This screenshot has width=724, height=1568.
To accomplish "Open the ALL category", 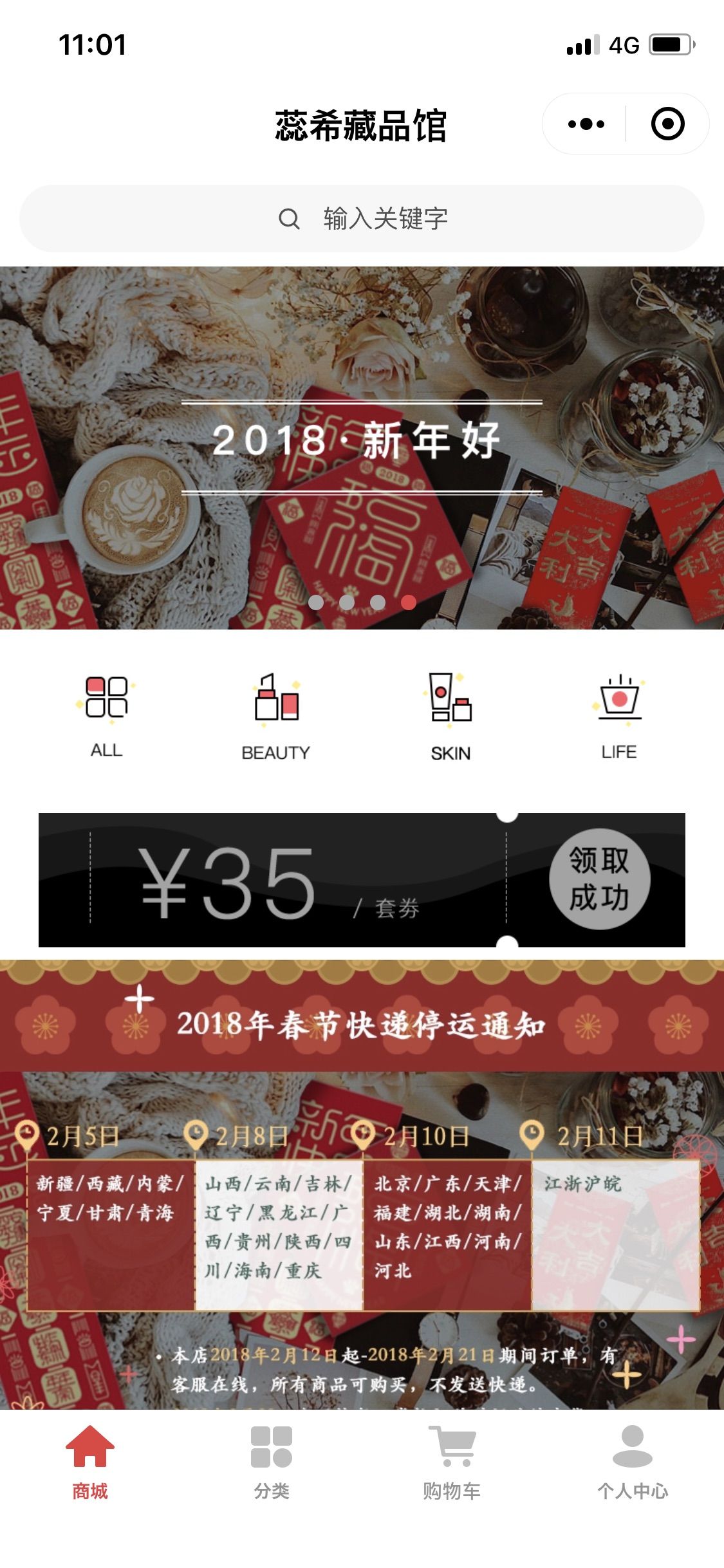I will pyautogui.click(x=106, y=716).
